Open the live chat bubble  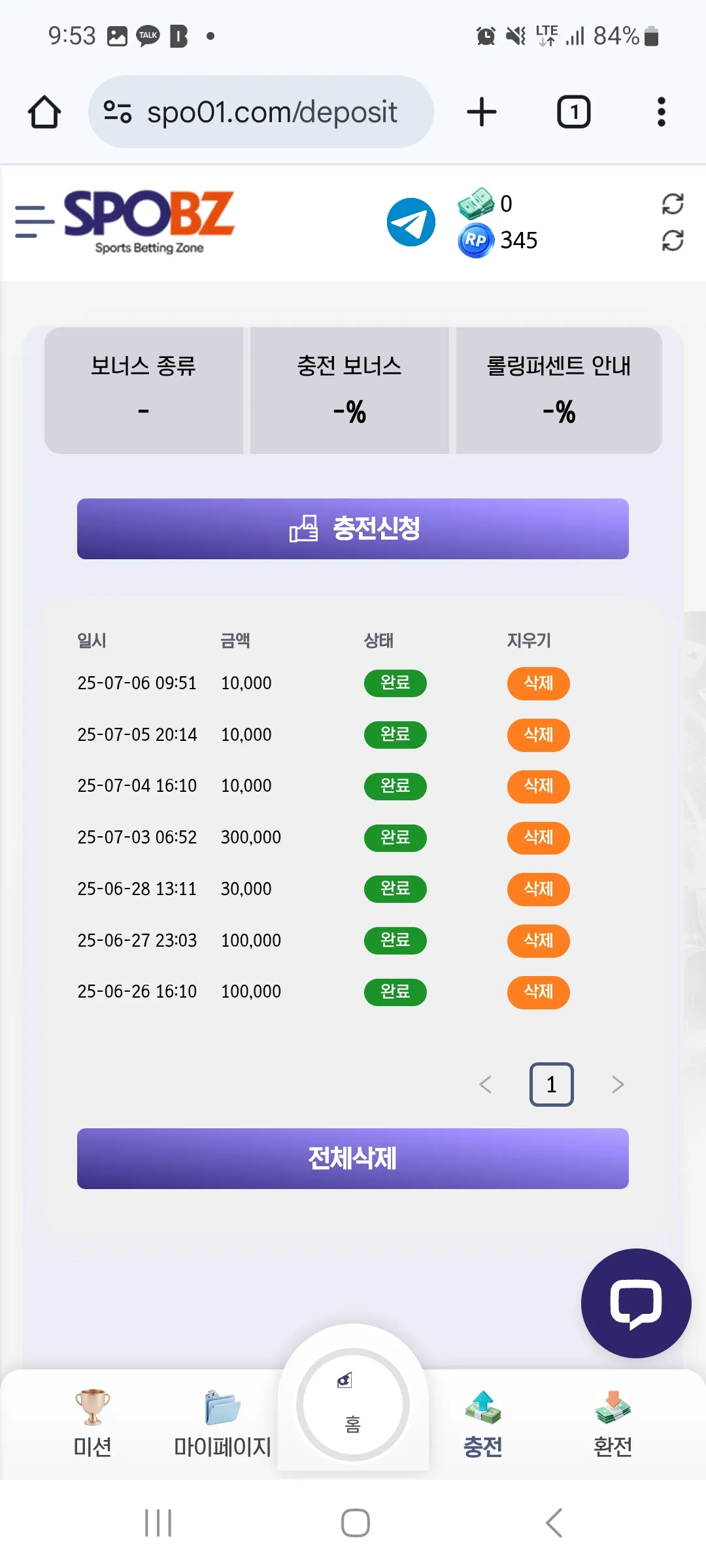pos(636,1303)
